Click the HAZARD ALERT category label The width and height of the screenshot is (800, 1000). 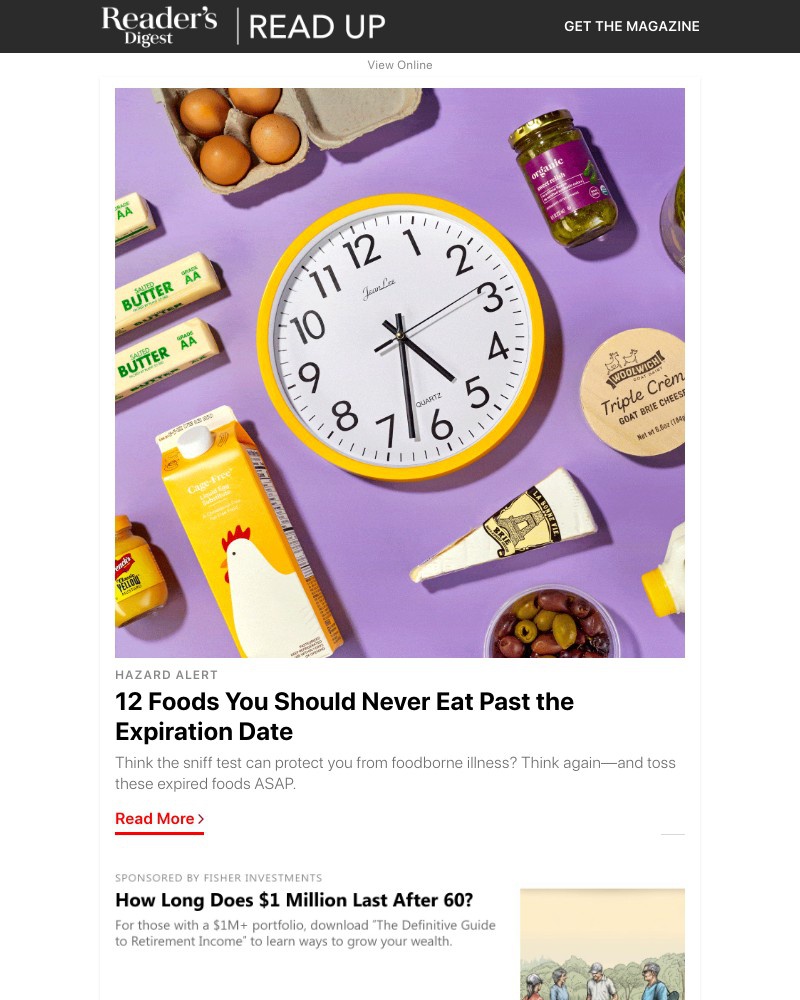click(166, 675)
